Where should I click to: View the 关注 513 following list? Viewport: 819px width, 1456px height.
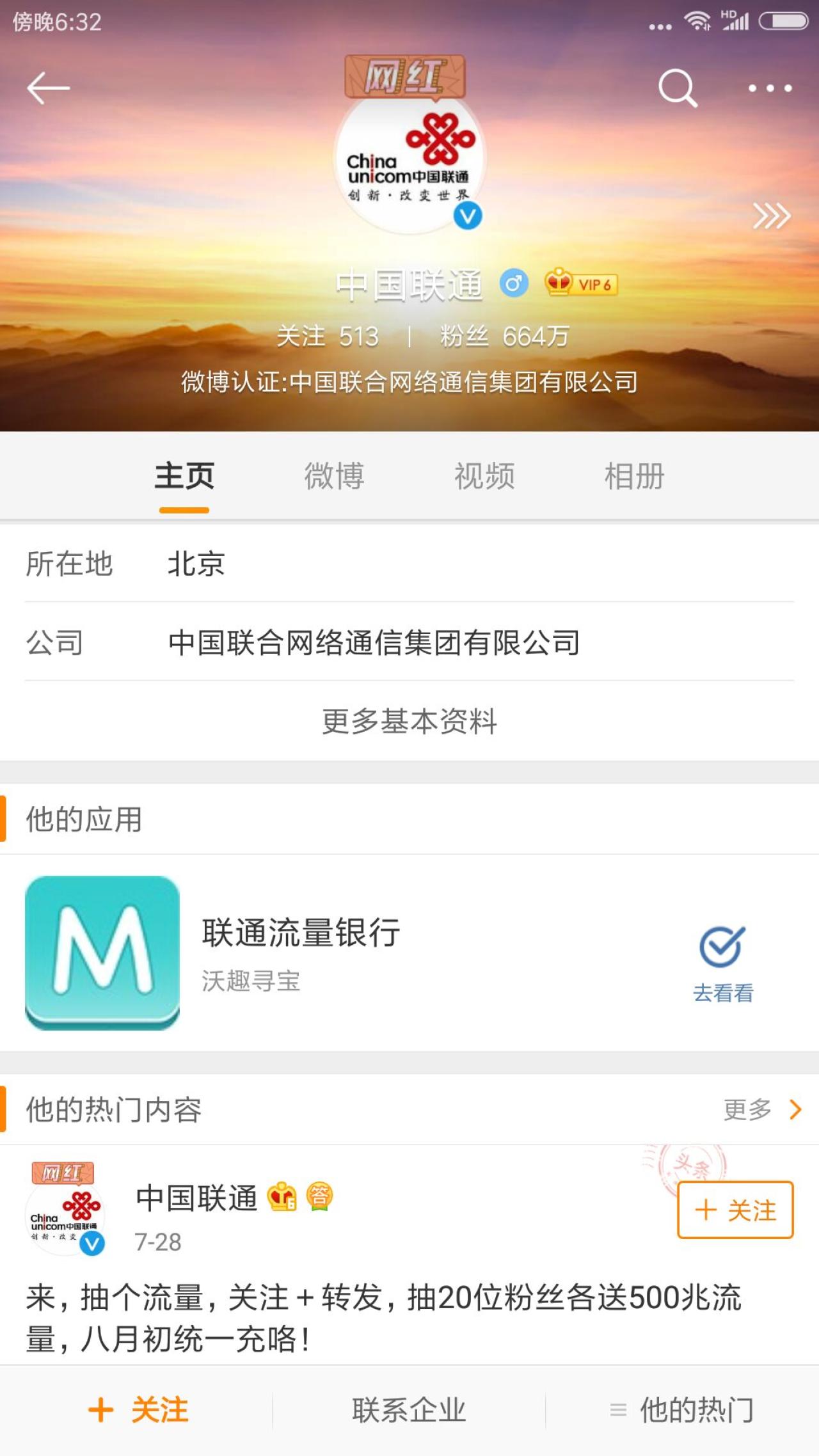(x=328, y=336)
